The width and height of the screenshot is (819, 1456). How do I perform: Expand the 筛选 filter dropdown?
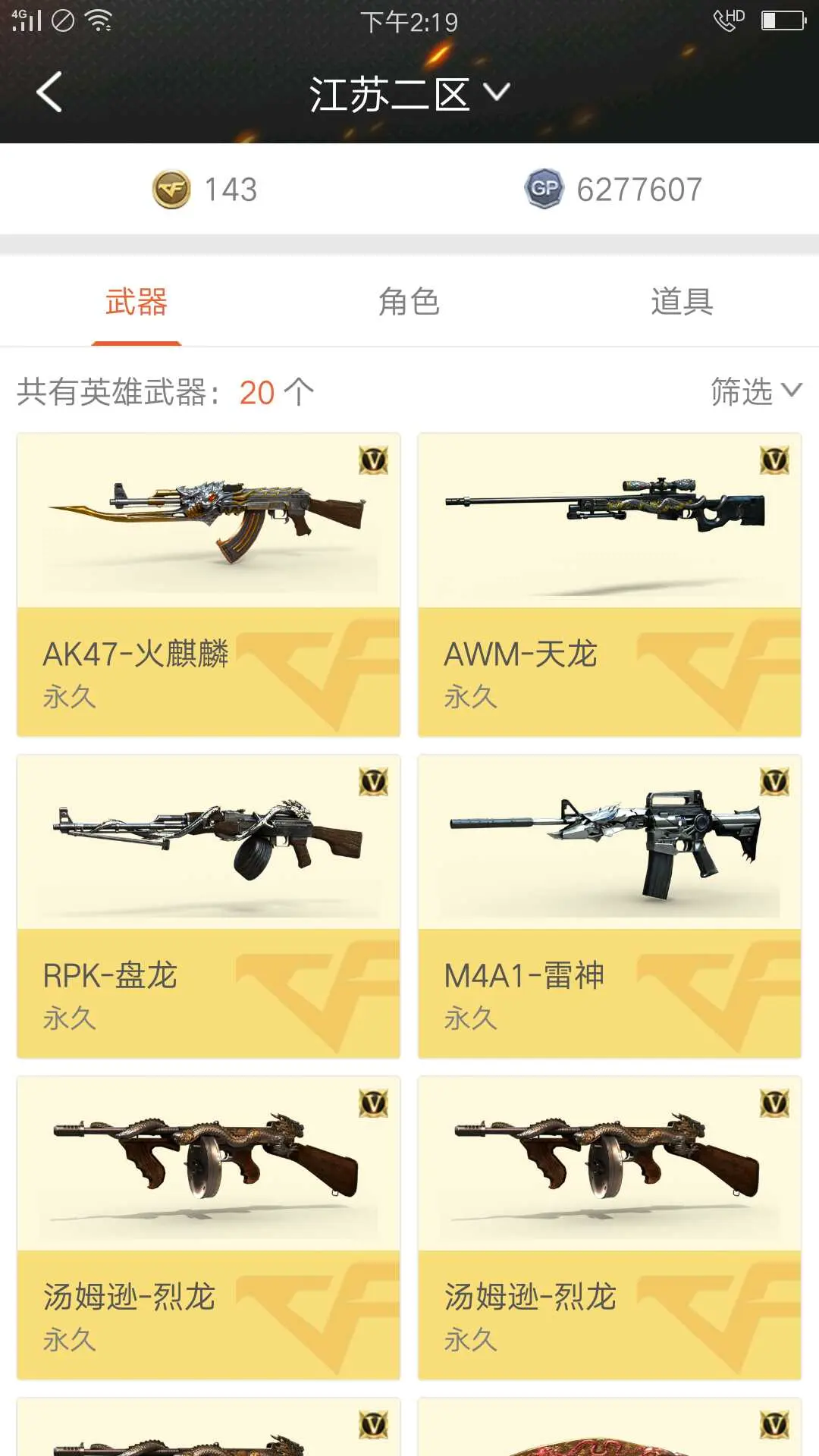[x=755, y=391]
